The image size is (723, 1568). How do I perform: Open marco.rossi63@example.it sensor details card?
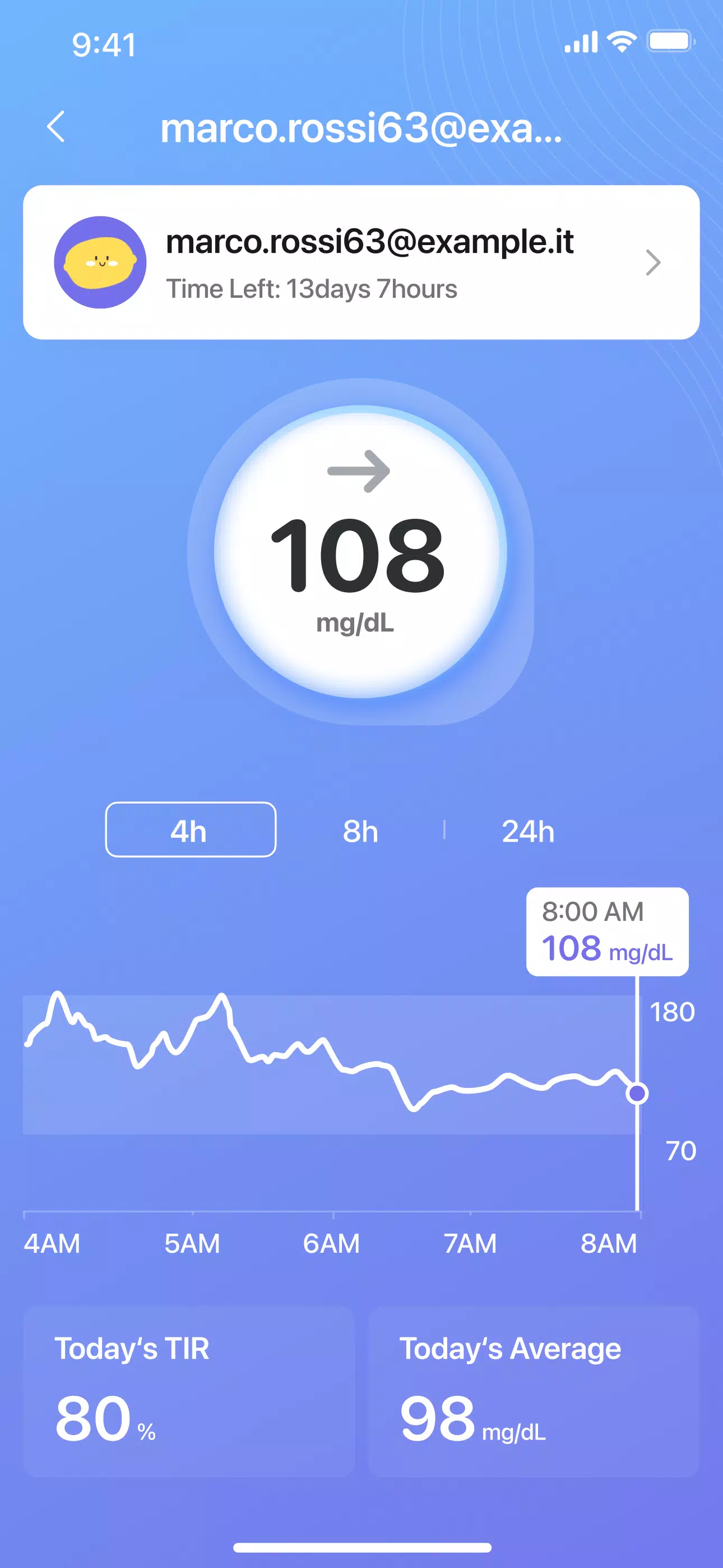click(x=361, y=262)
